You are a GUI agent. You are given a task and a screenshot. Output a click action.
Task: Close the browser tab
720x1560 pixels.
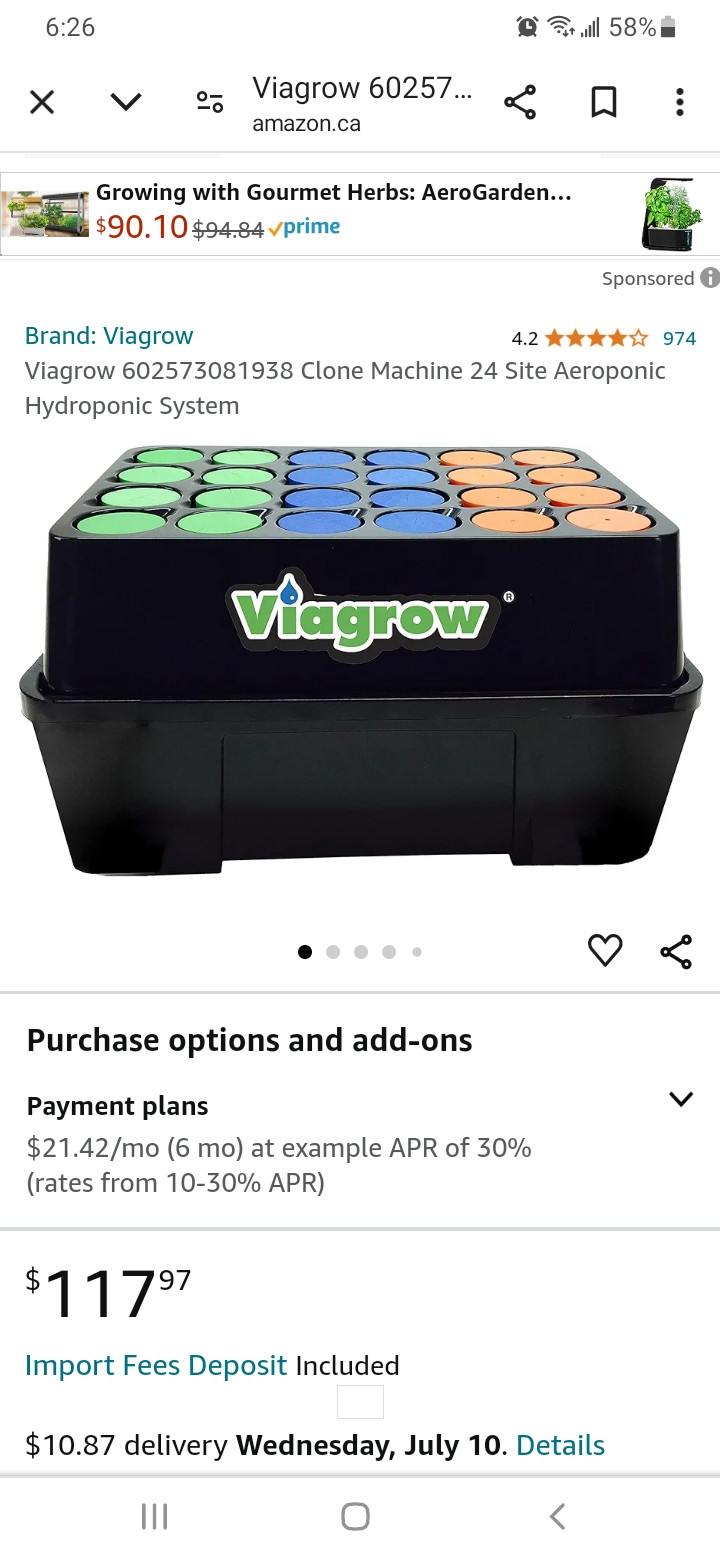click(x=42, y=102)
